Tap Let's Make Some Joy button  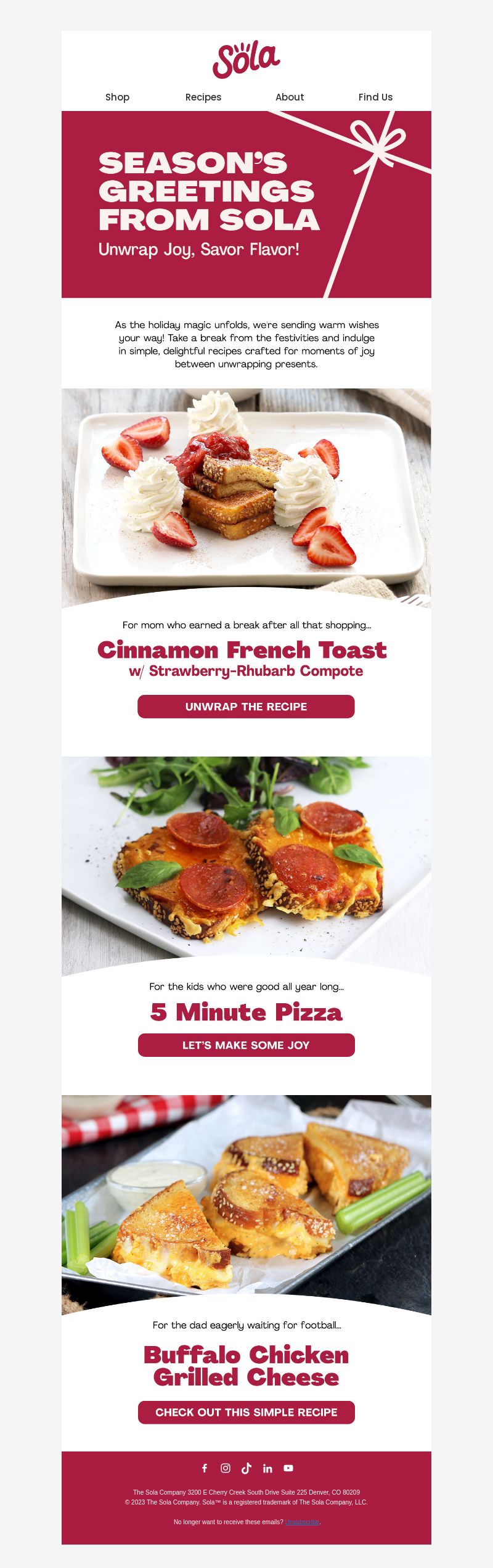click(246, 1045)
